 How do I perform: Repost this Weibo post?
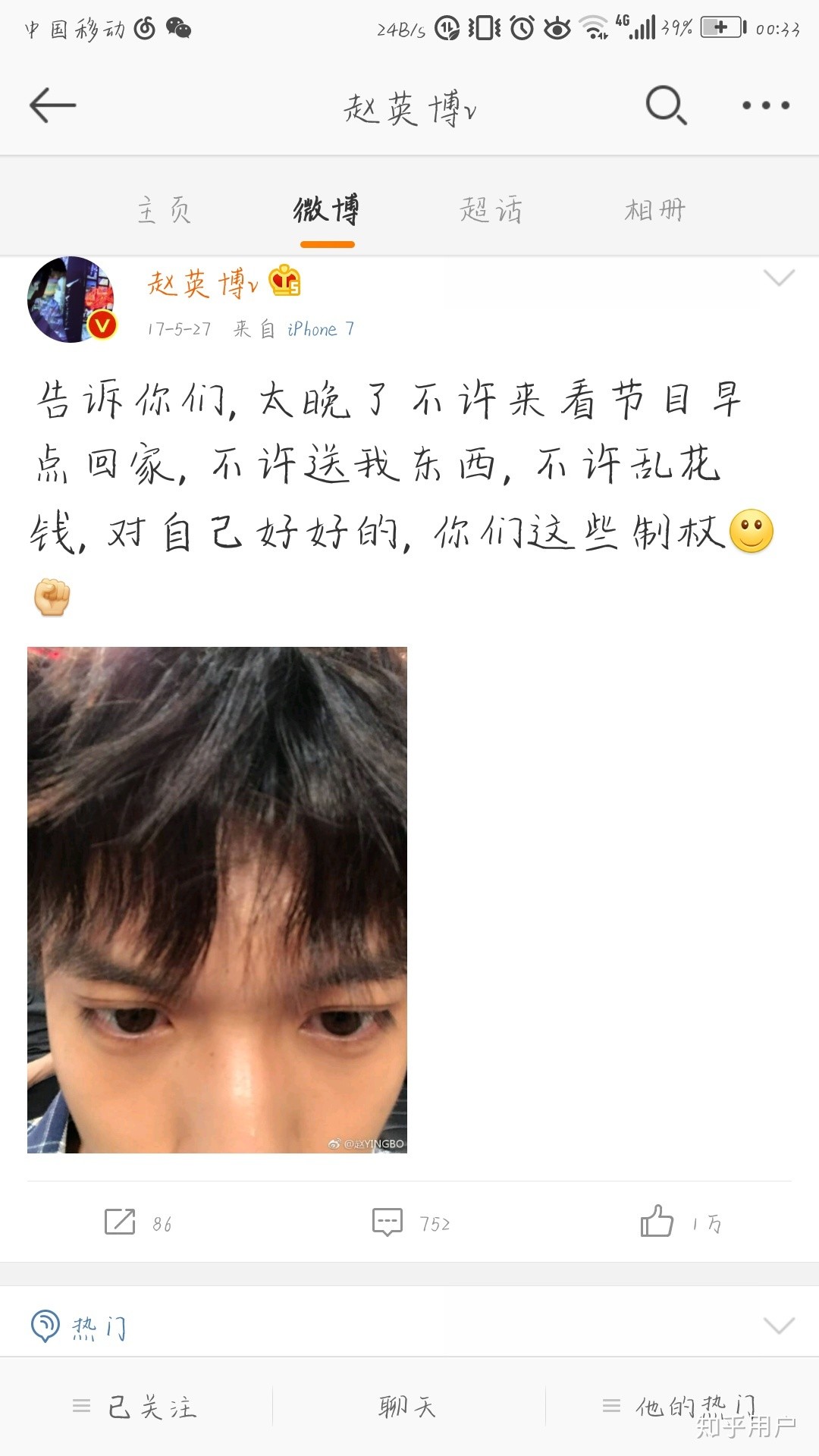[x=138, y=1222]
